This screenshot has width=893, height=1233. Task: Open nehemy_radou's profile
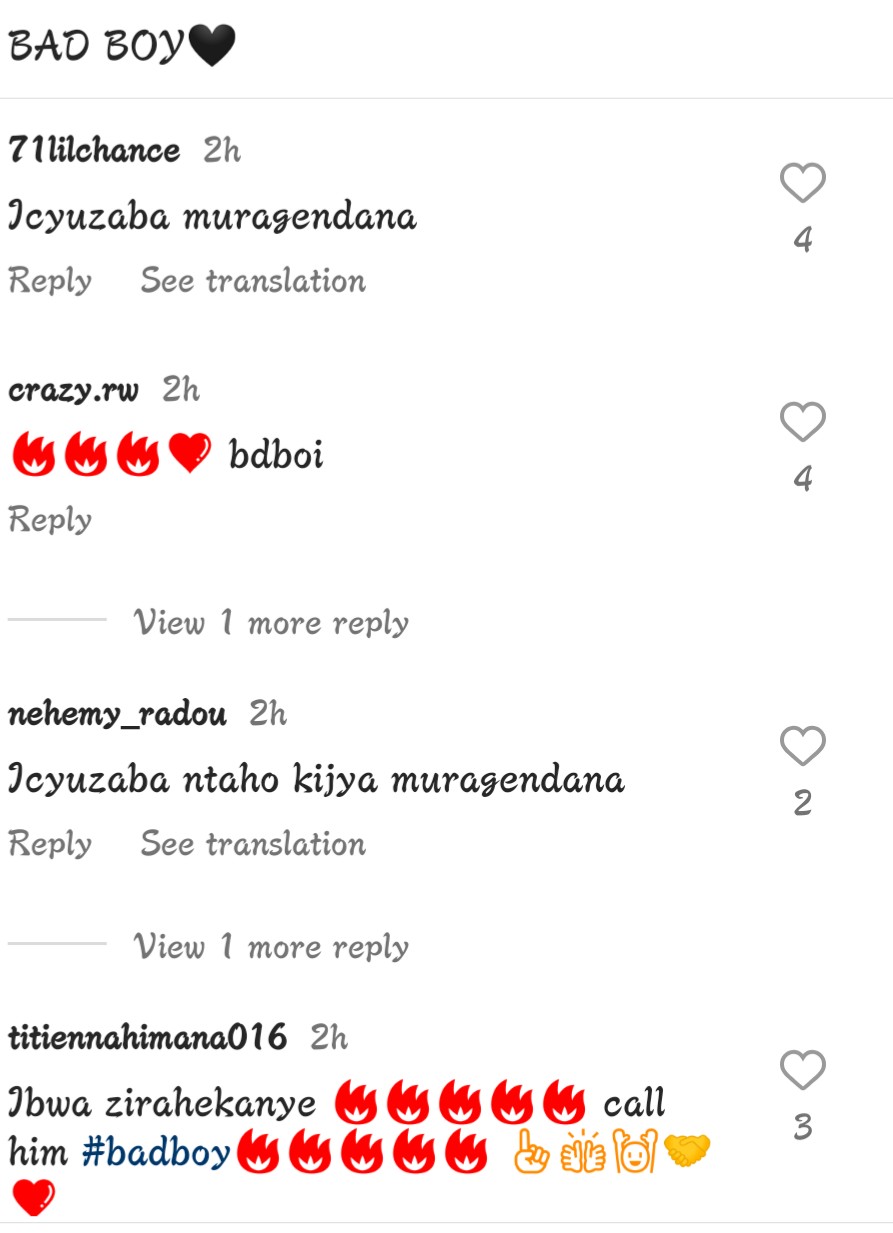pos(117,714)
